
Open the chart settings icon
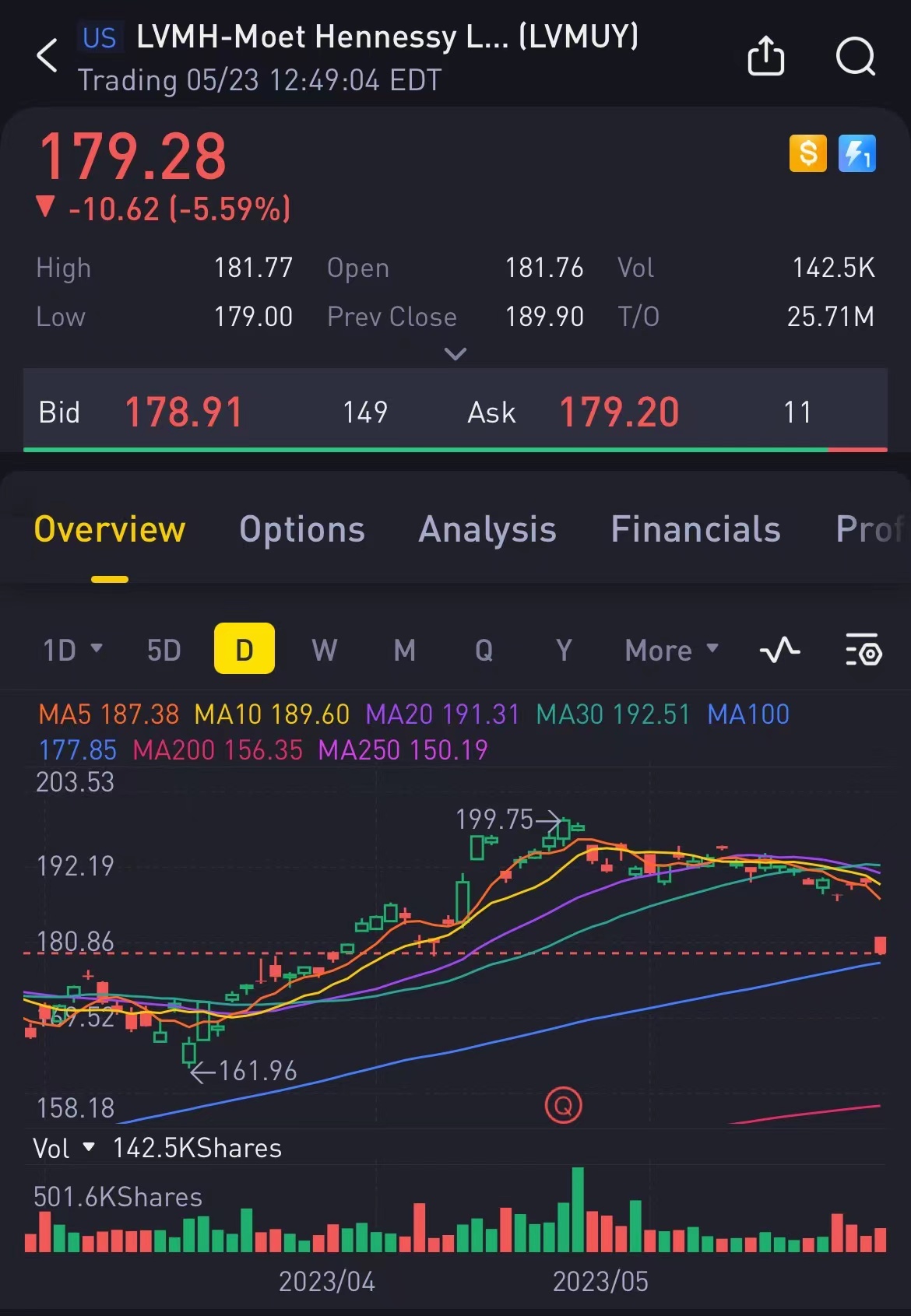click(x=863, y=650)
